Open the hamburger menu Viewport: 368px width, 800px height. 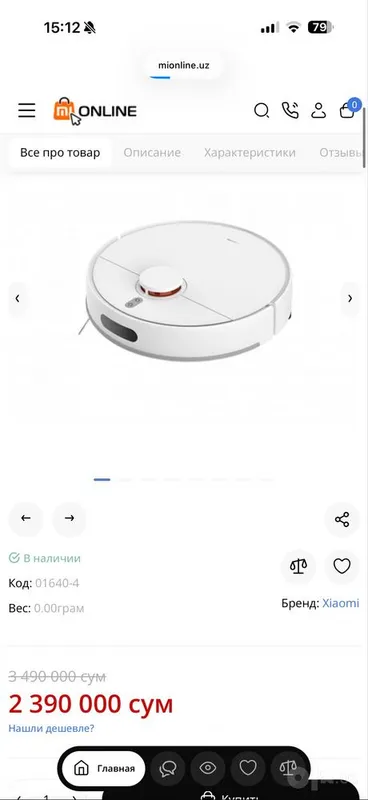coord(27,110)
